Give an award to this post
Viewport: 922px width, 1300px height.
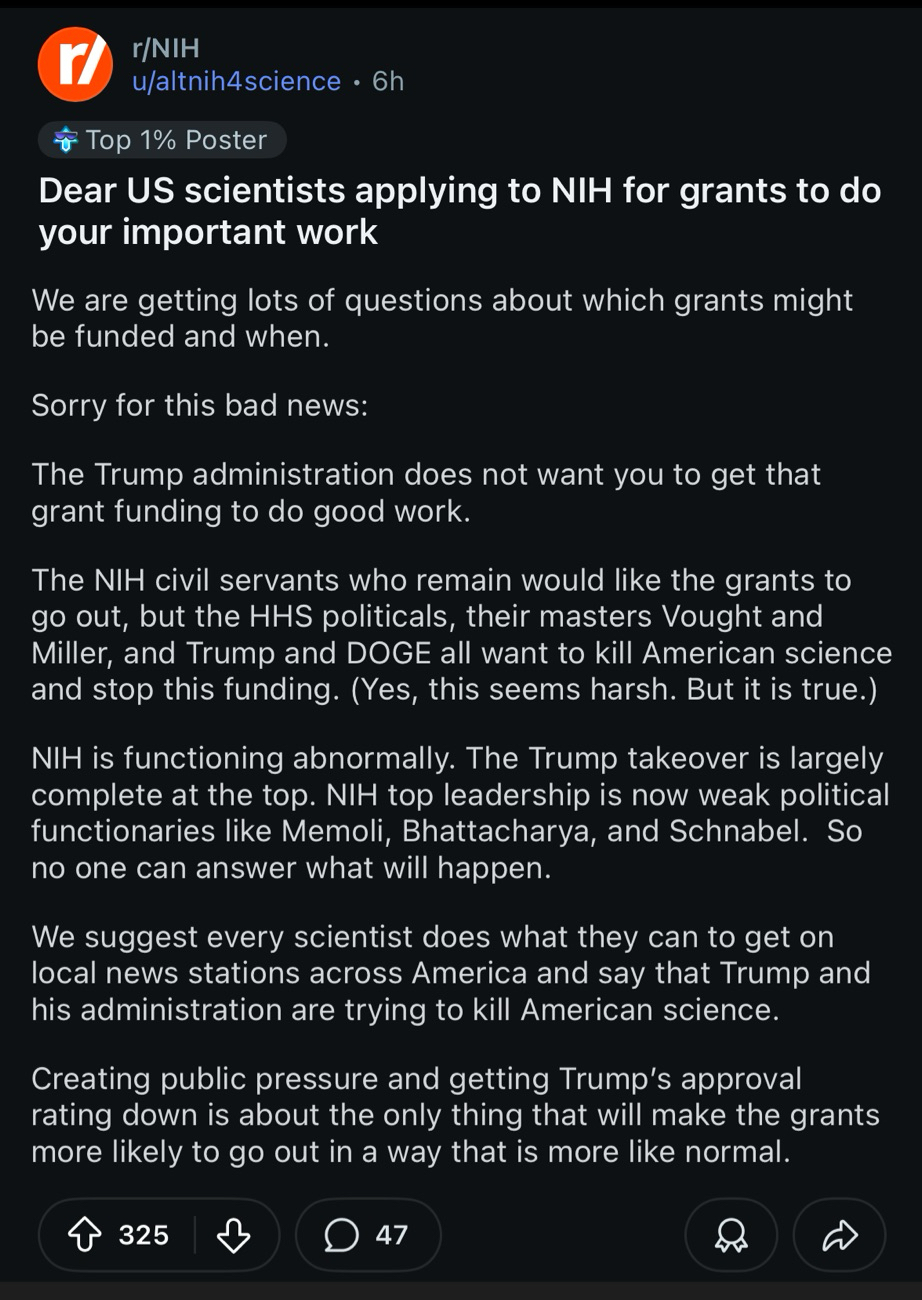tap(731, 1235)
